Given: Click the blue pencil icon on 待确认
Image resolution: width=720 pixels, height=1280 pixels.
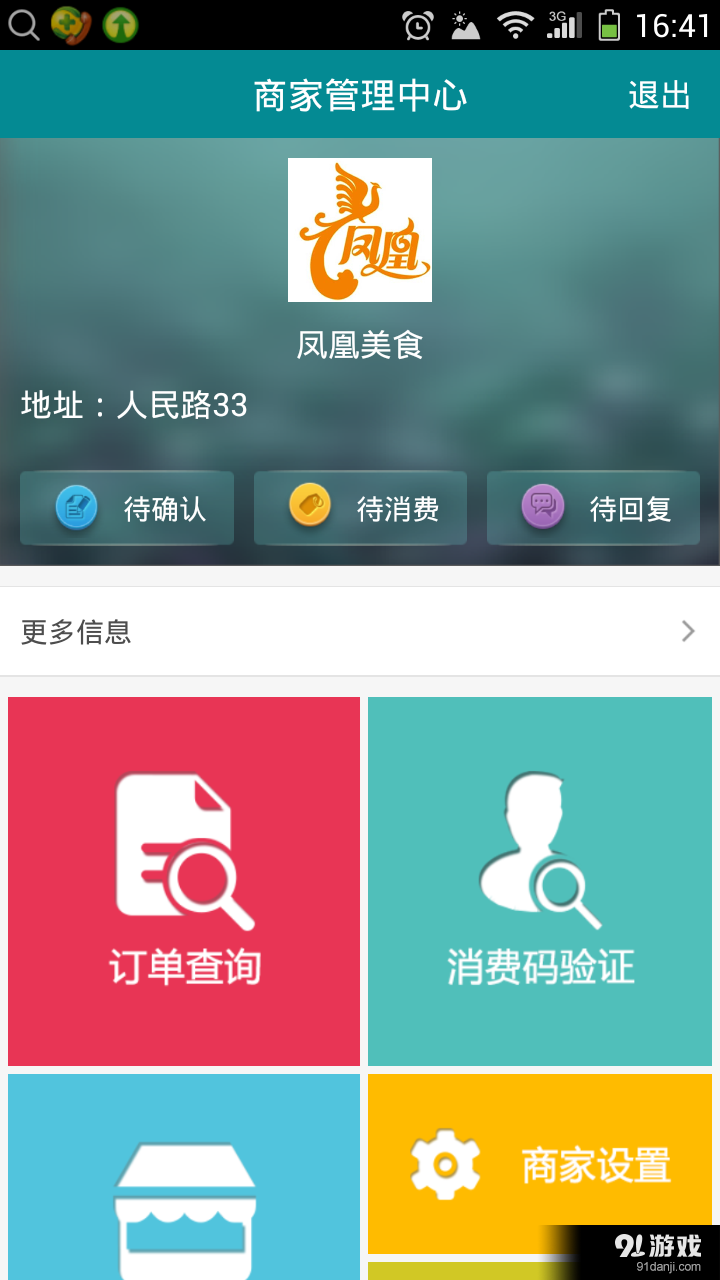Looking at the screenshot, I should point(75,508).
